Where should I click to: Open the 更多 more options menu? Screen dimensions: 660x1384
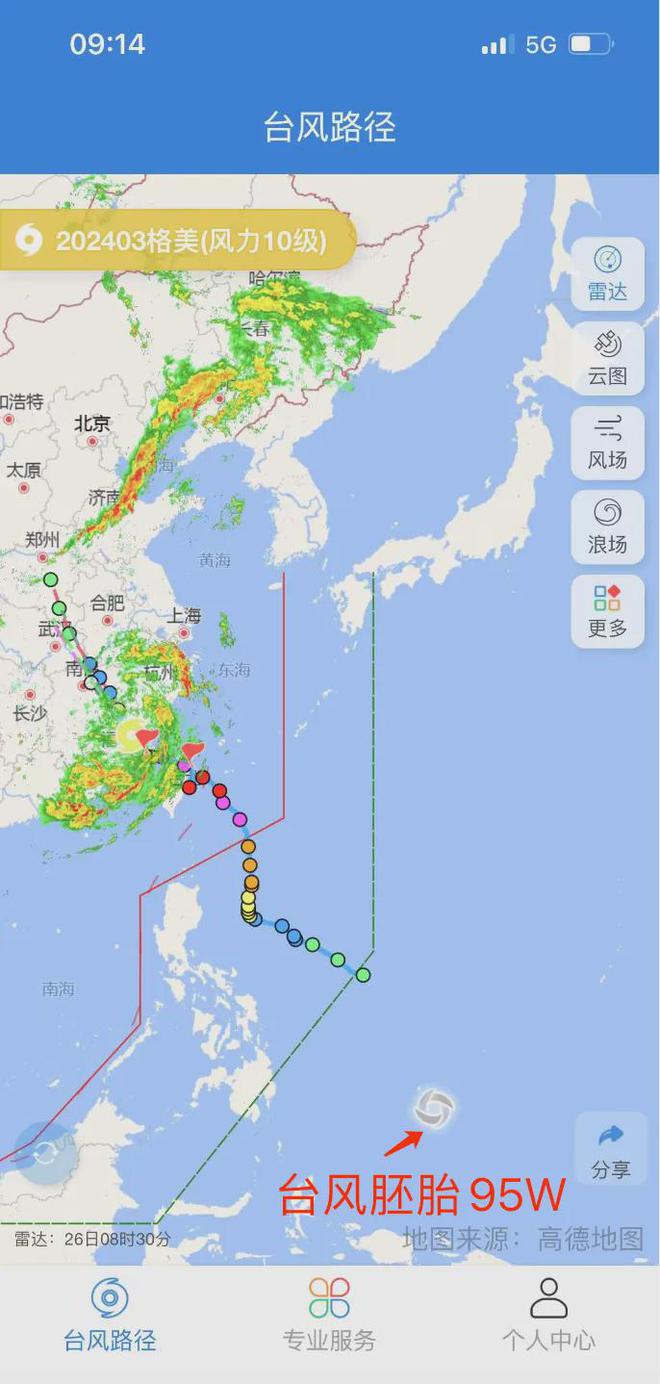(607, 611)
